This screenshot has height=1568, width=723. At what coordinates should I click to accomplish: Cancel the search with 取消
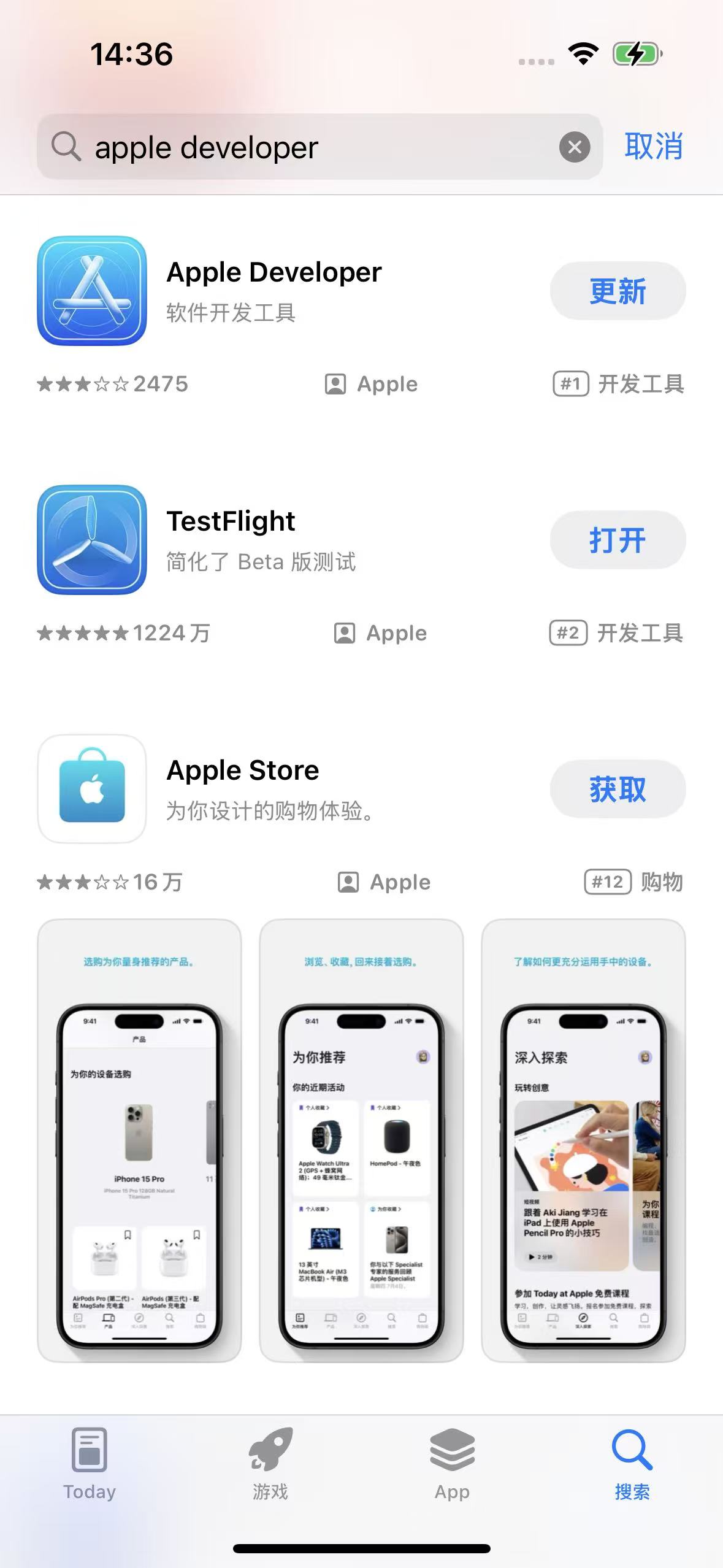pyautogui.click(x=653, y=147)
